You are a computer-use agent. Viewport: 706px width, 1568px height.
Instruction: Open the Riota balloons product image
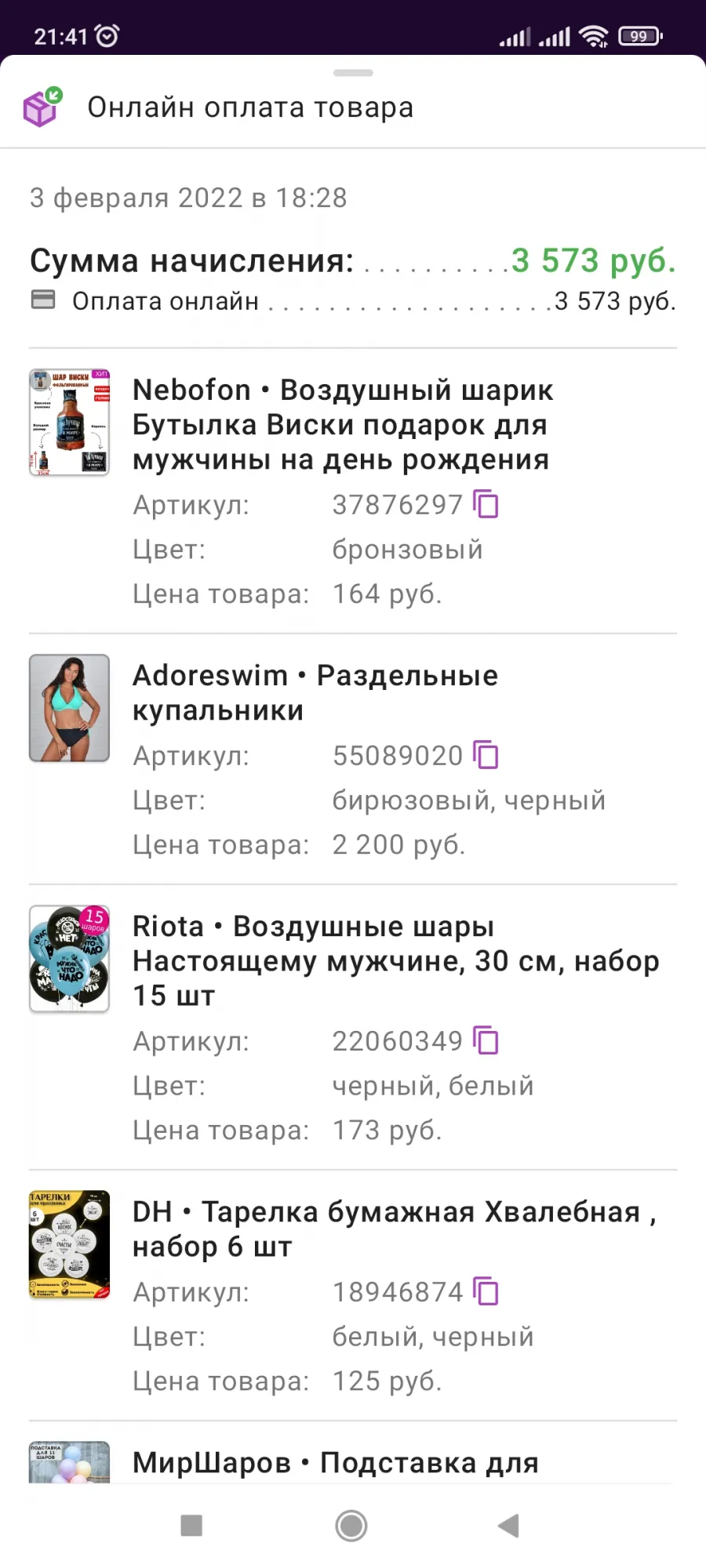(69, 959)
